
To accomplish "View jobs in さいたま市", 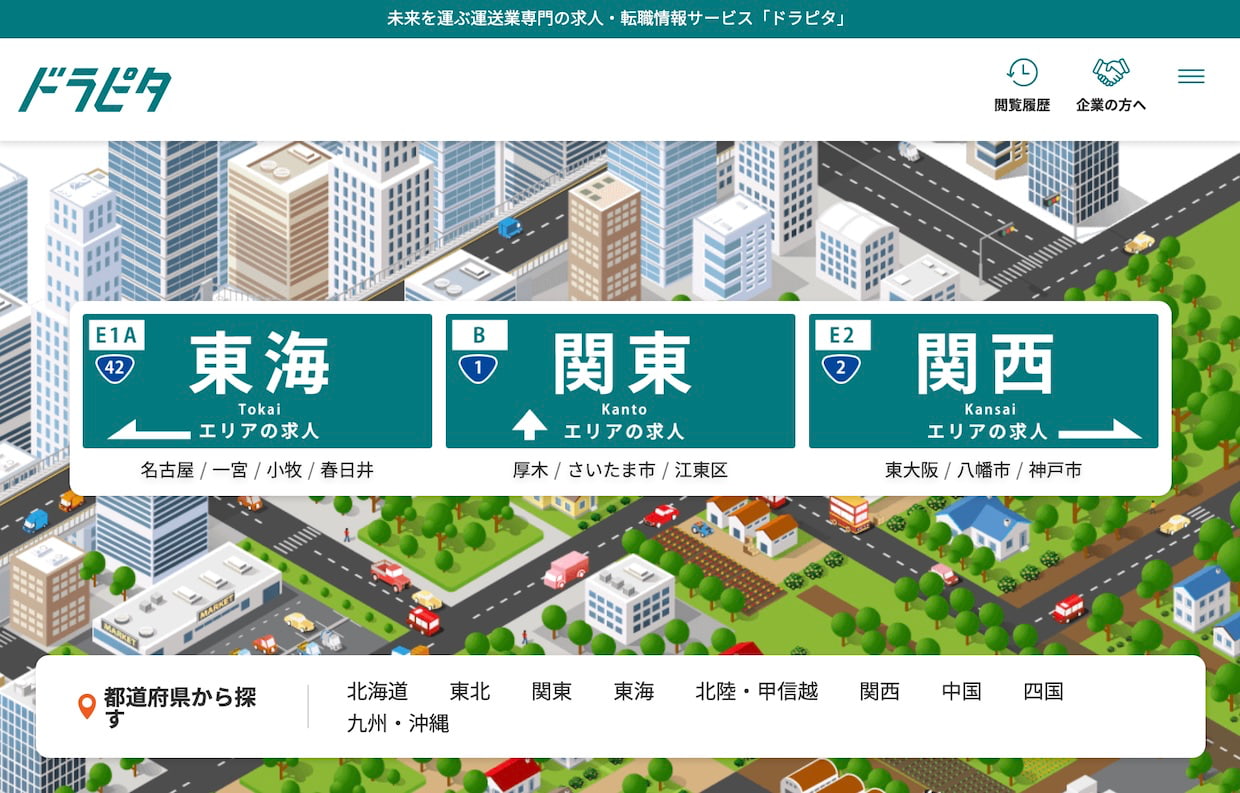I will point(611,470).
